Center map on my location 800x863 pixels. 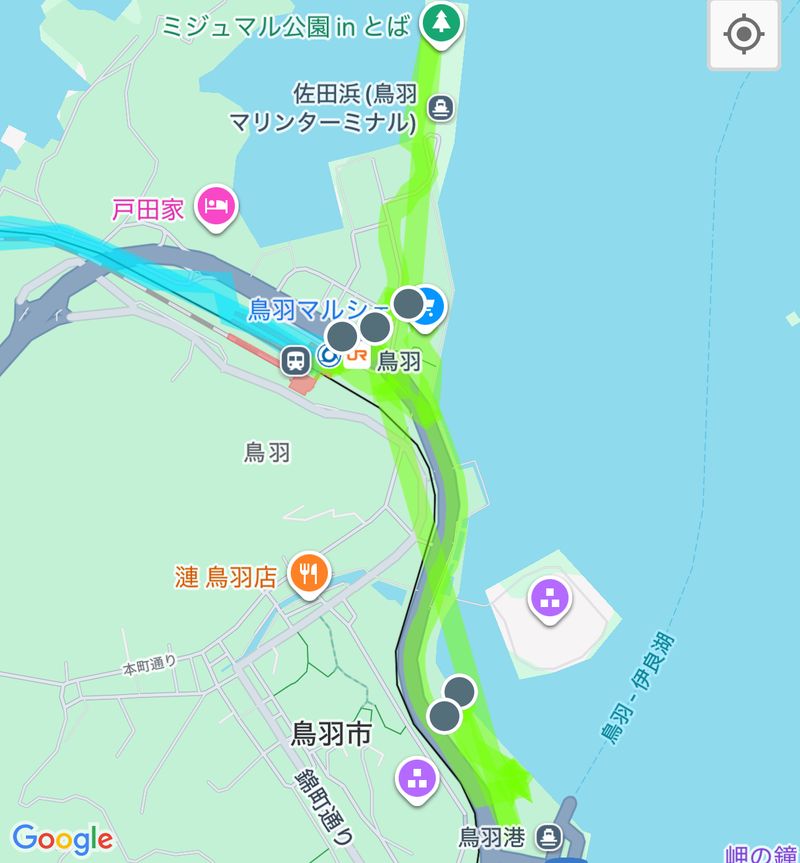click(x=743, y=35)
